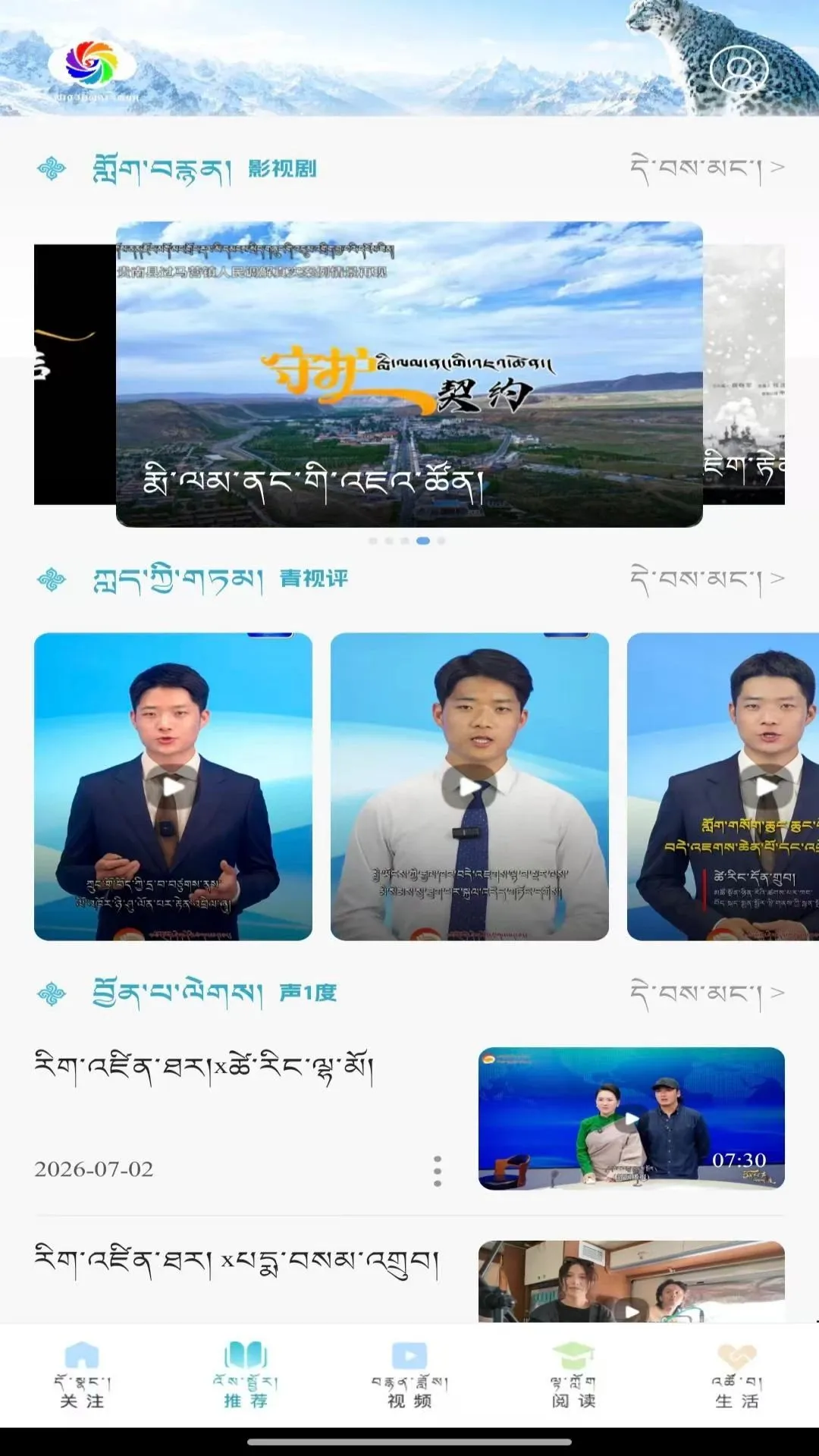Play the 青视评 video with the white-shirt presenter
Viewport: 819px width, 1456px height.
(469, 786)
